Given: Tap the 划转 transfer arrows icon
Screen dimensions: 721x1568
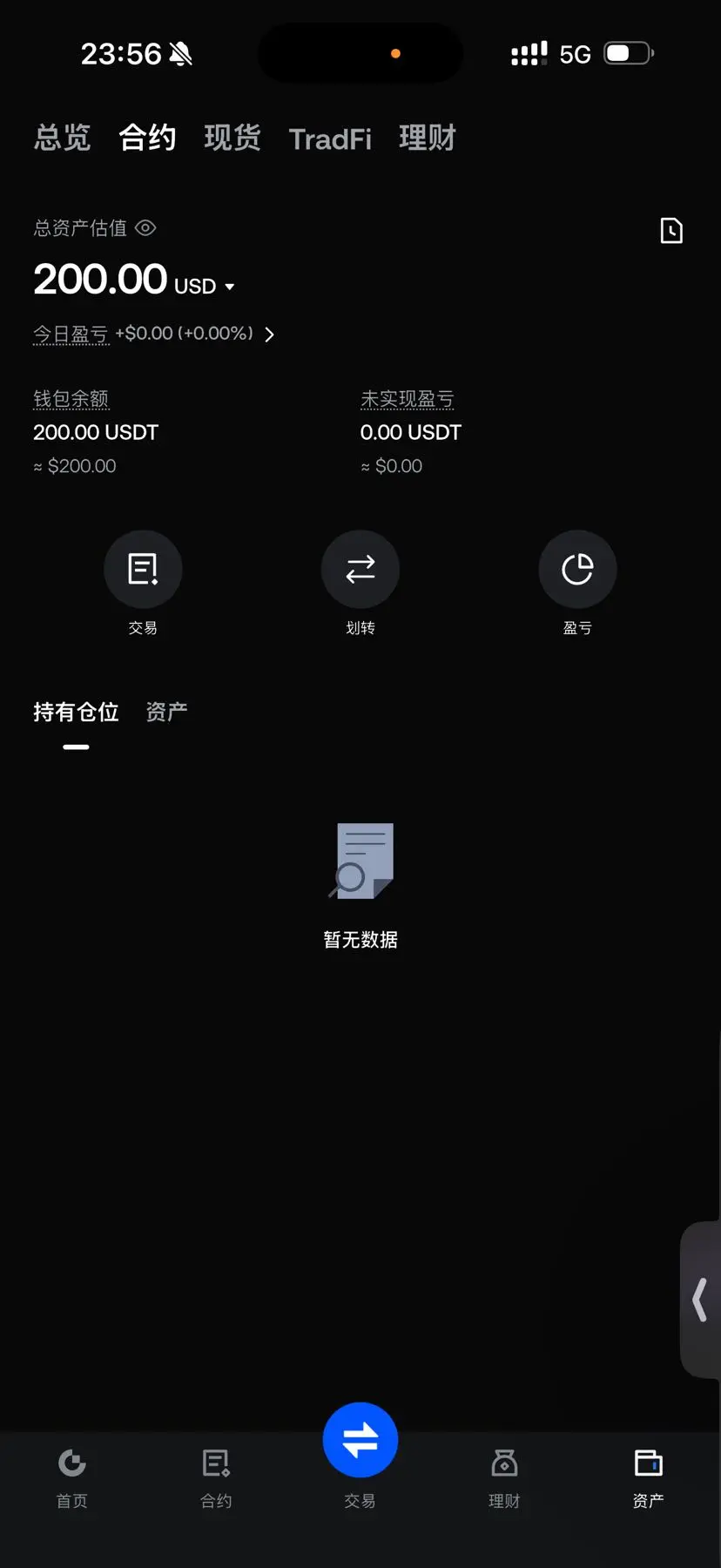Looking at the screenshot, I should tap(360, 569).
